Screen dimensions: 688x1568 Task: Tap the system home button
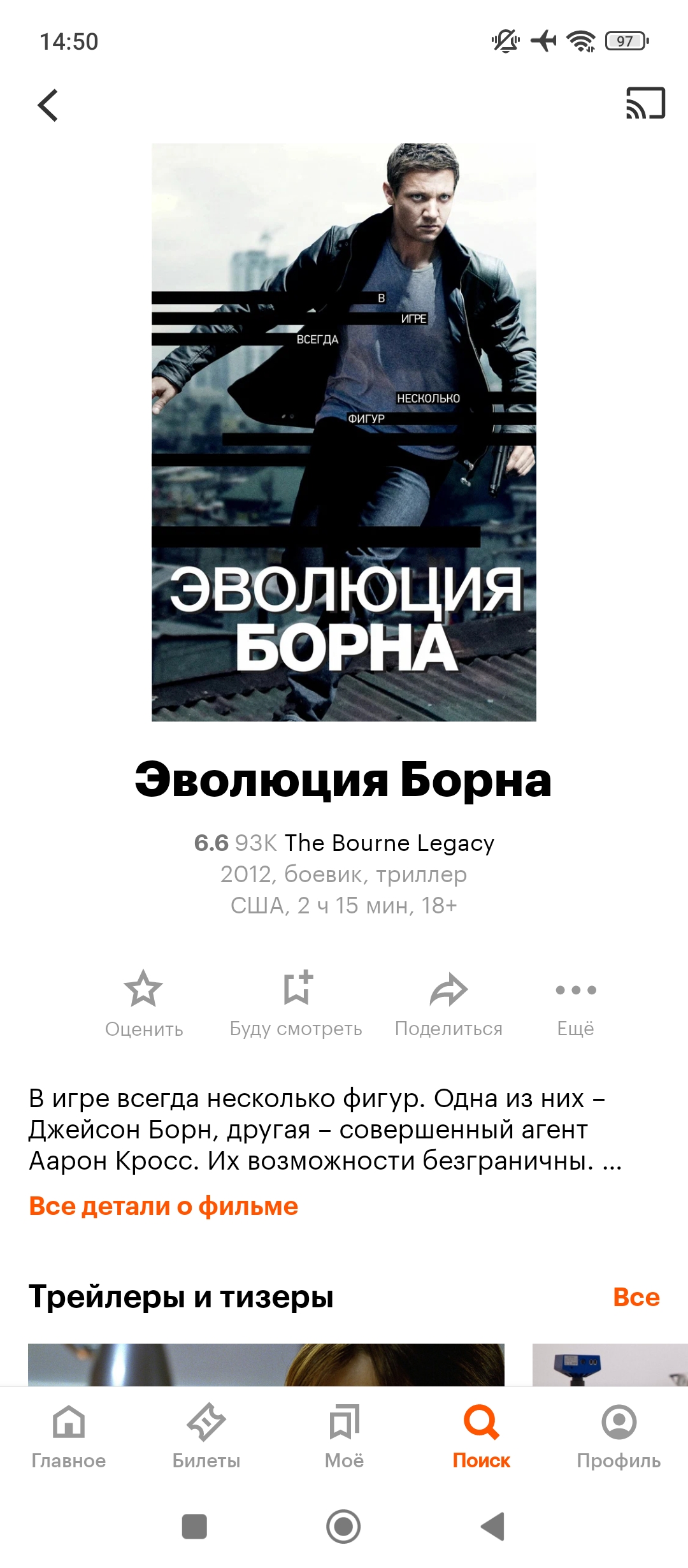point(343,1527)
